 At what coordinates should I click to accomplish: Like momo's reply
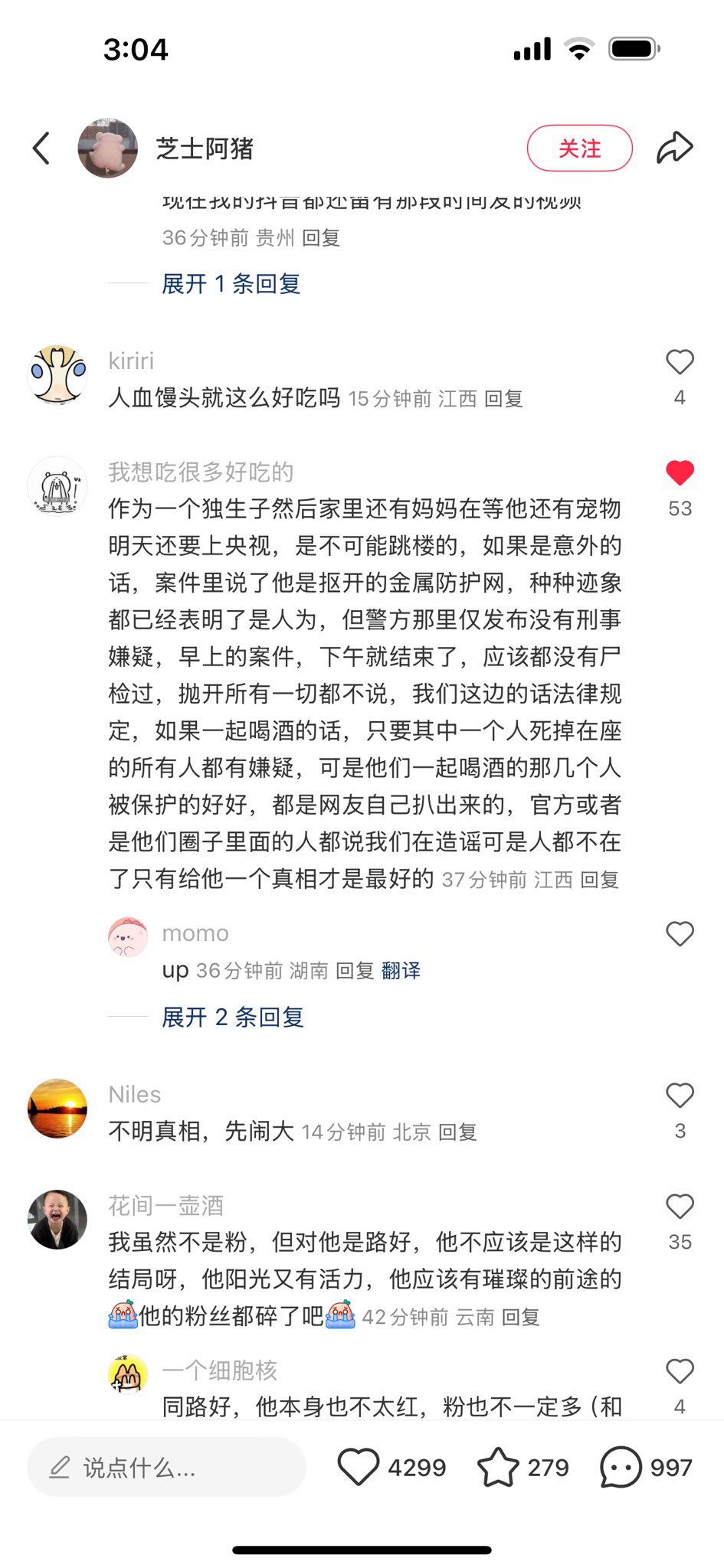pos(679,934)
